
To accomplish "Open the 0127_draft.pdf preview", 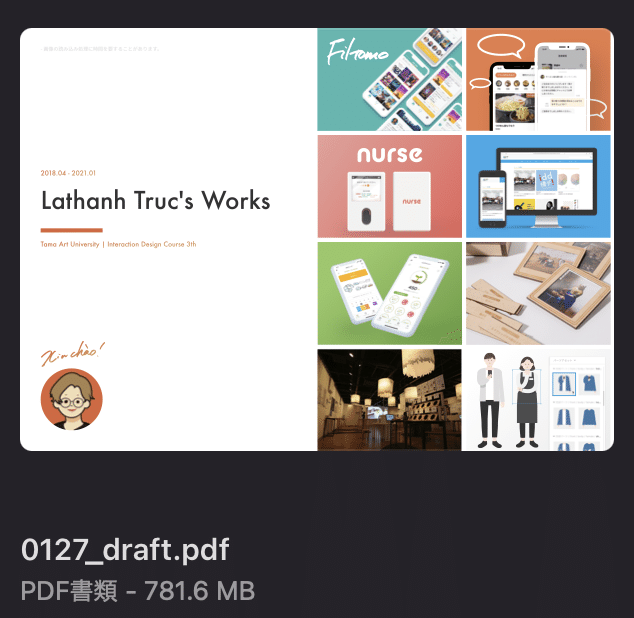I will pos(316,239).
